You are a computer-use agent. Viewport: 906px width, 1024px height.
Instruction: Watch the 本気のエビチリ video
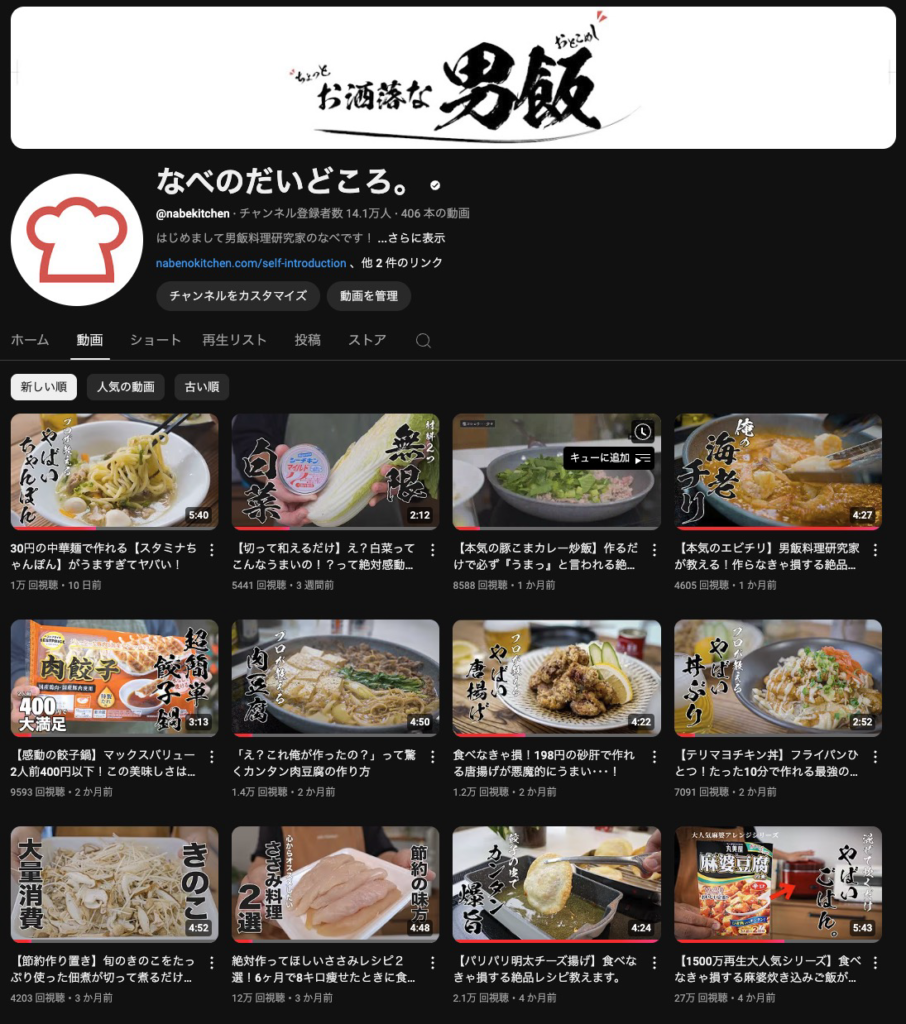point(777,471)
